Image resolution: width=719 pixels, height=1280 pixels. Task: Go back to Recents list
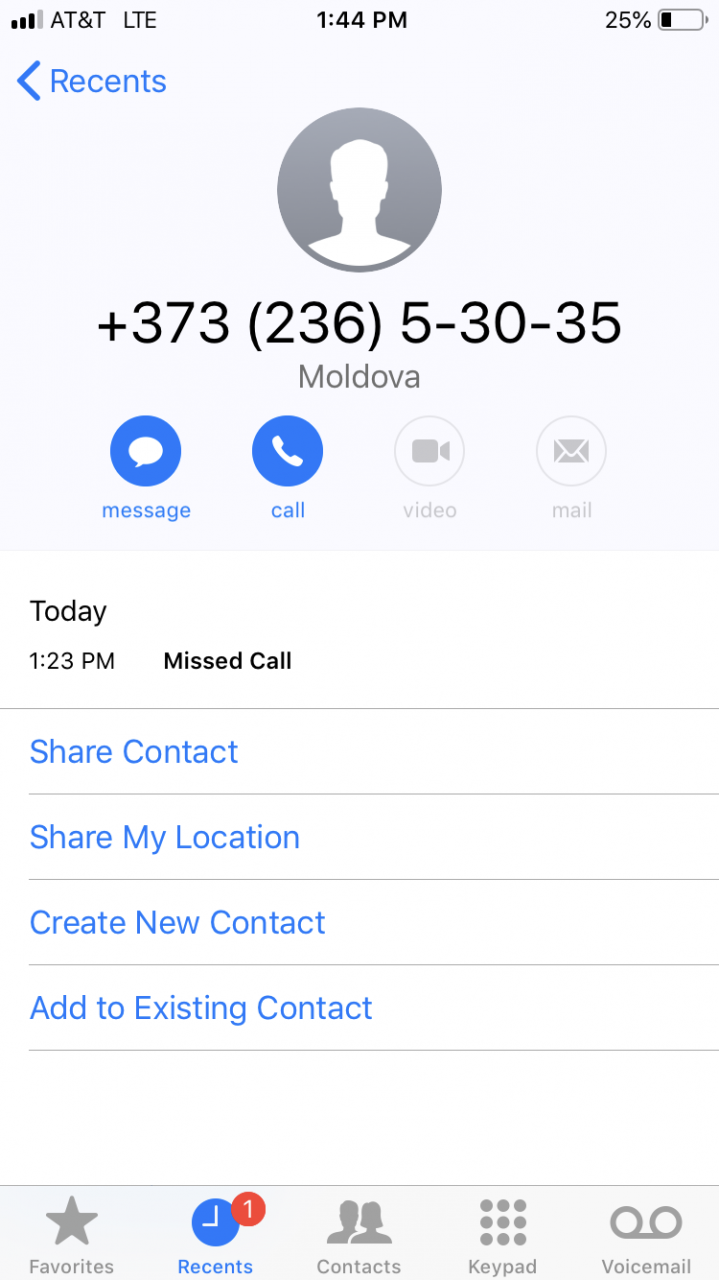[92, 81]
